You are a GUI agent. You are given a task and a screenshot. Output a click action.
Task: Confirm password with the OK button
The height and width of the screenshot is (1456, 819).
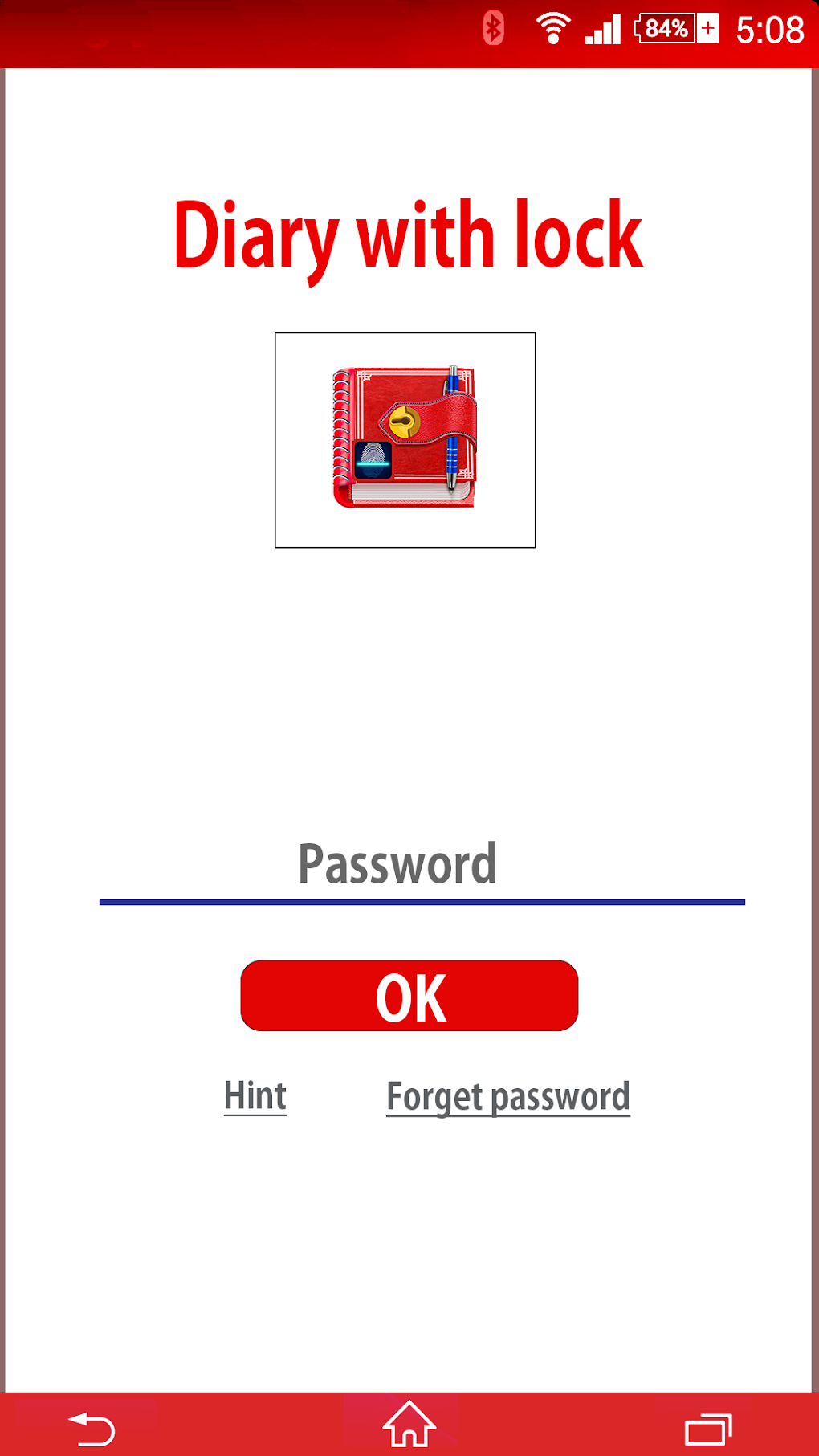point(409,996)
